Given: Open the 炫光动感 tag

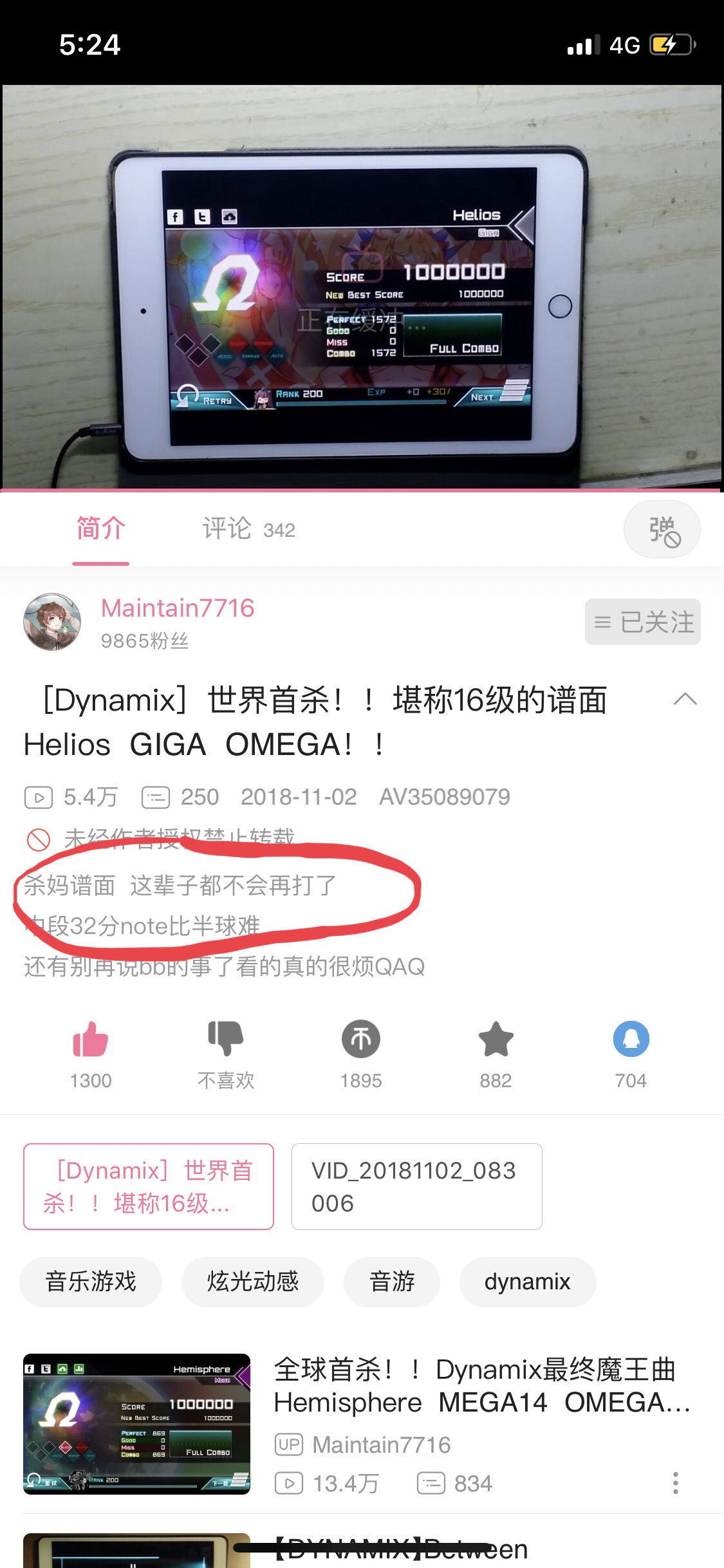Looking at the screenshot, I should click(x=253, y=1282).
